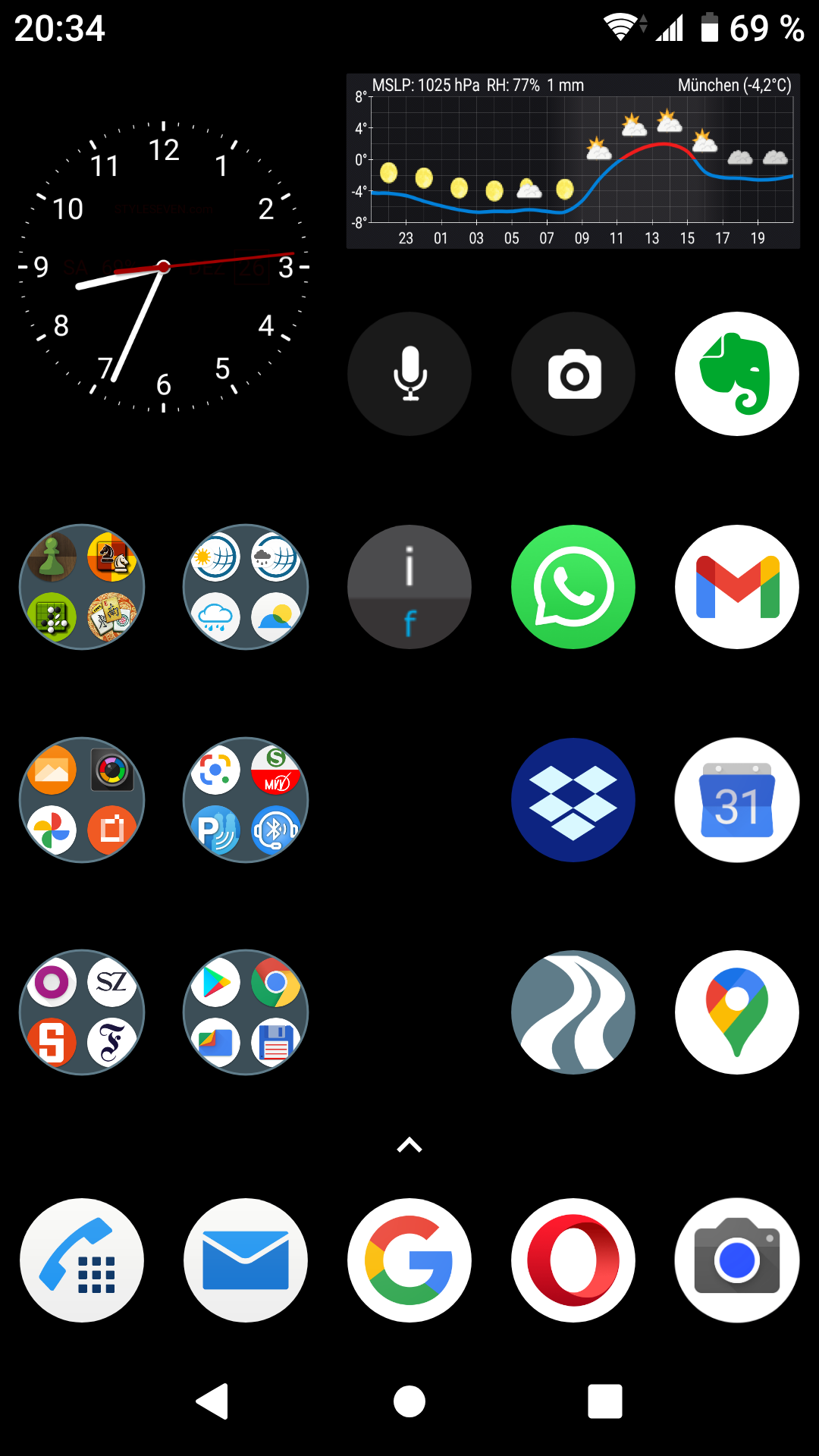819x1456 pixels.
Task: Open the Opera browser
Action: coord(573,1260)
